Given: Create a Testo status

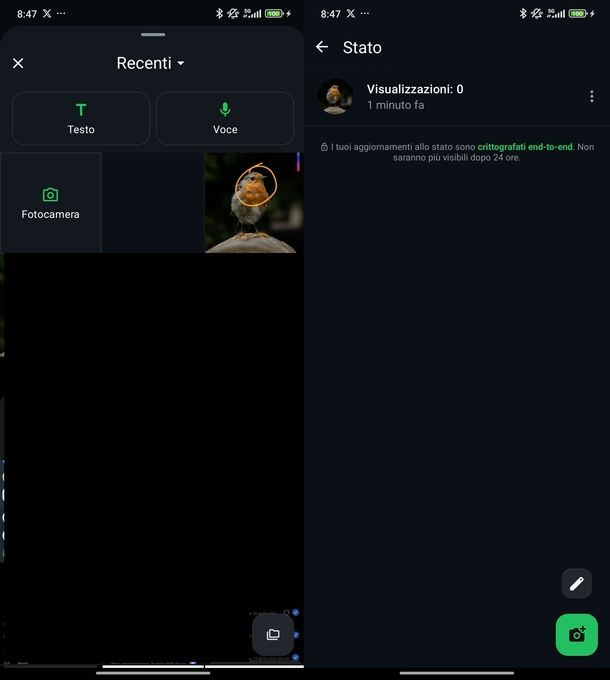Looking at the screenshot, I should pos(81,118).
